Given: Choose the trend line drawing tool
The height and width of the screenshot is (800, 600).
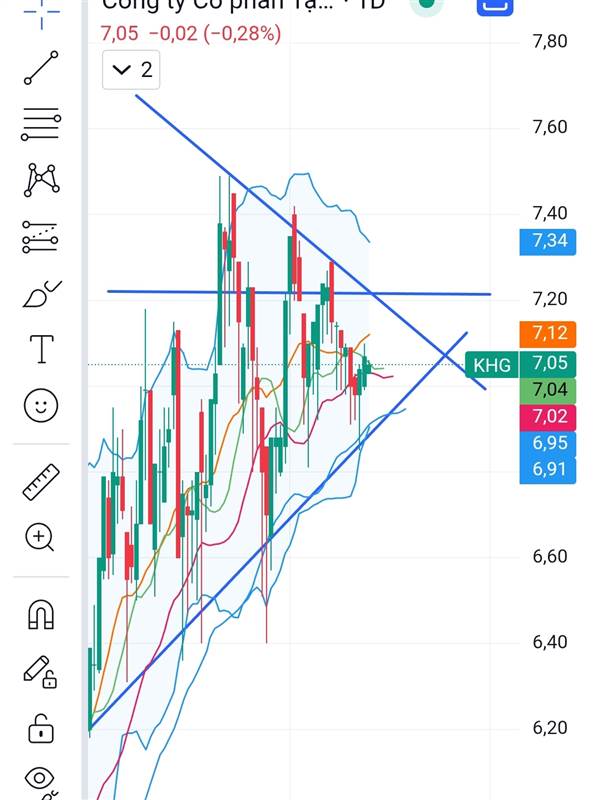Looking at the screenshot, I should coord(41,68).
